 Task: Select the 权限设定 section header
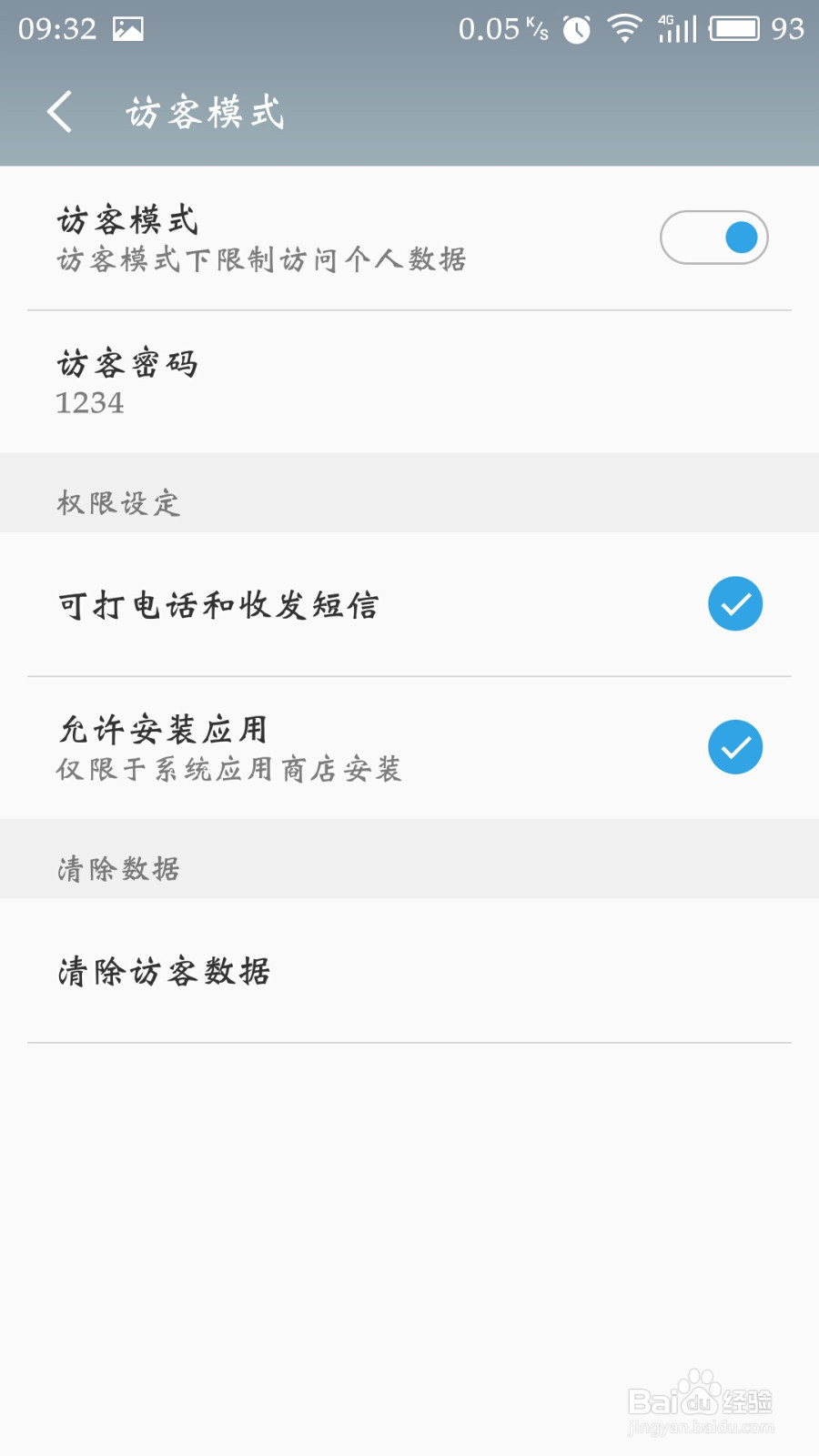coord(118,503)
